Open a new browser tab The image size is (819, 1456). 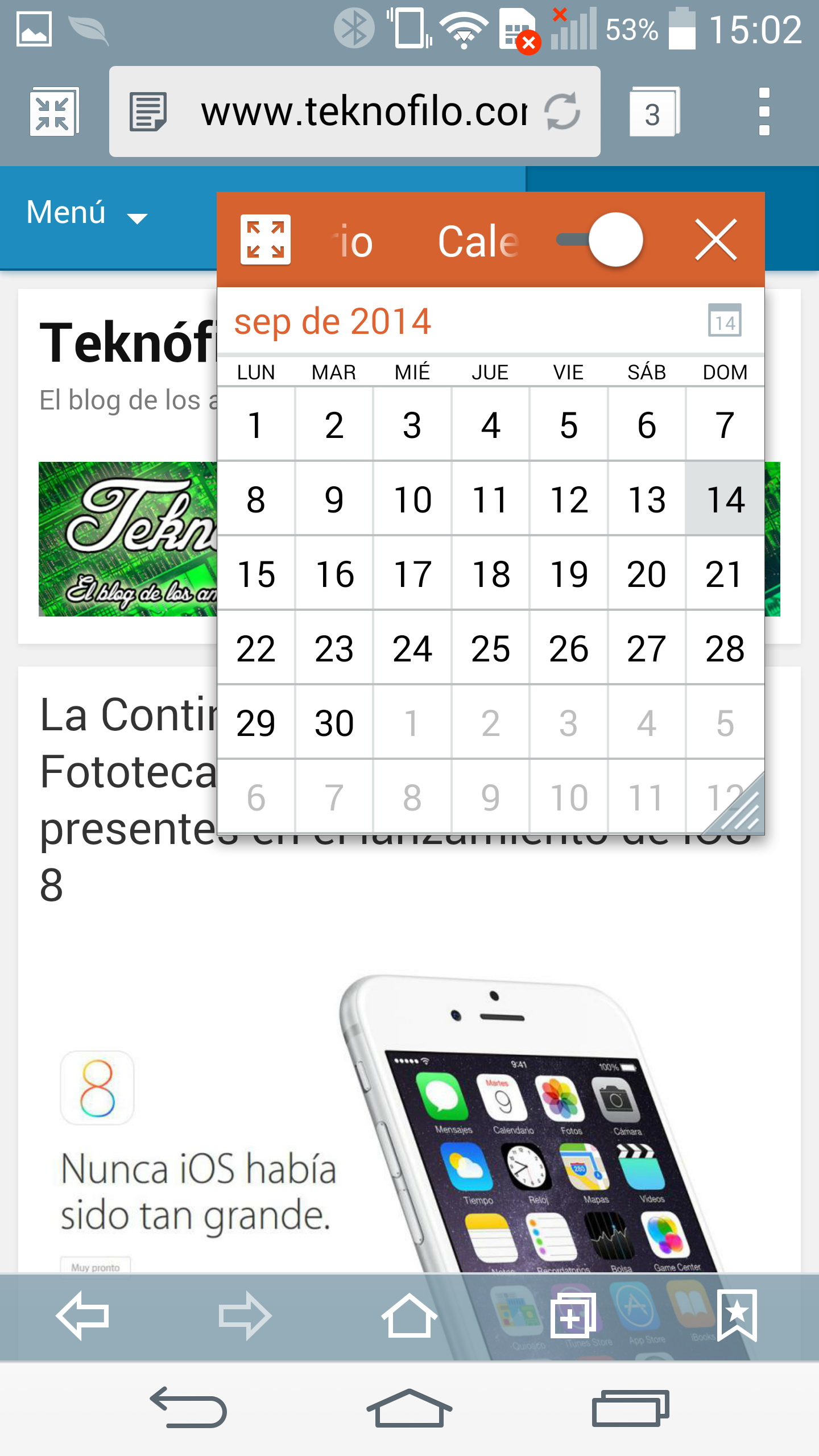pyautogui.click(x=573, y=1316)
